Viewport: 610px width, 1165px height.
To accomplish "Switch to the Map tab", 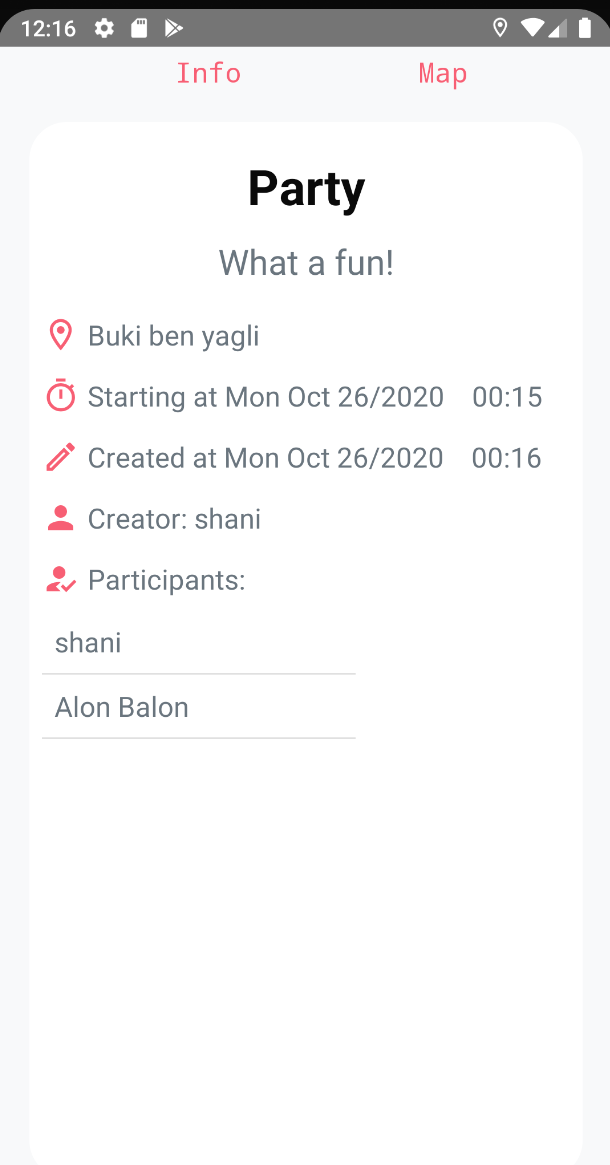I will tap(443, 74).
